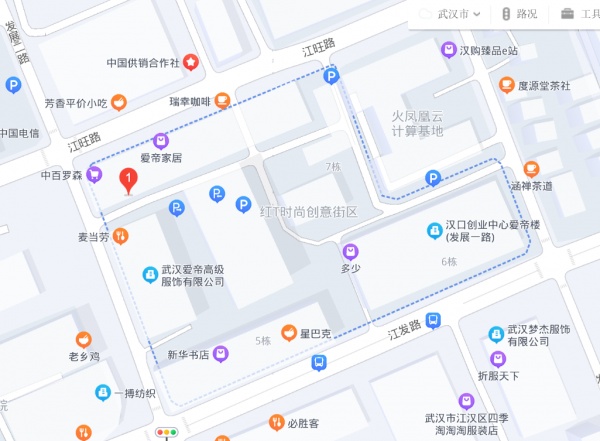The height and width of the screenshot is (441, 600).
Task: Tap the 度源堂茶社 teahouse marker
Action: [x=507, y=85]
